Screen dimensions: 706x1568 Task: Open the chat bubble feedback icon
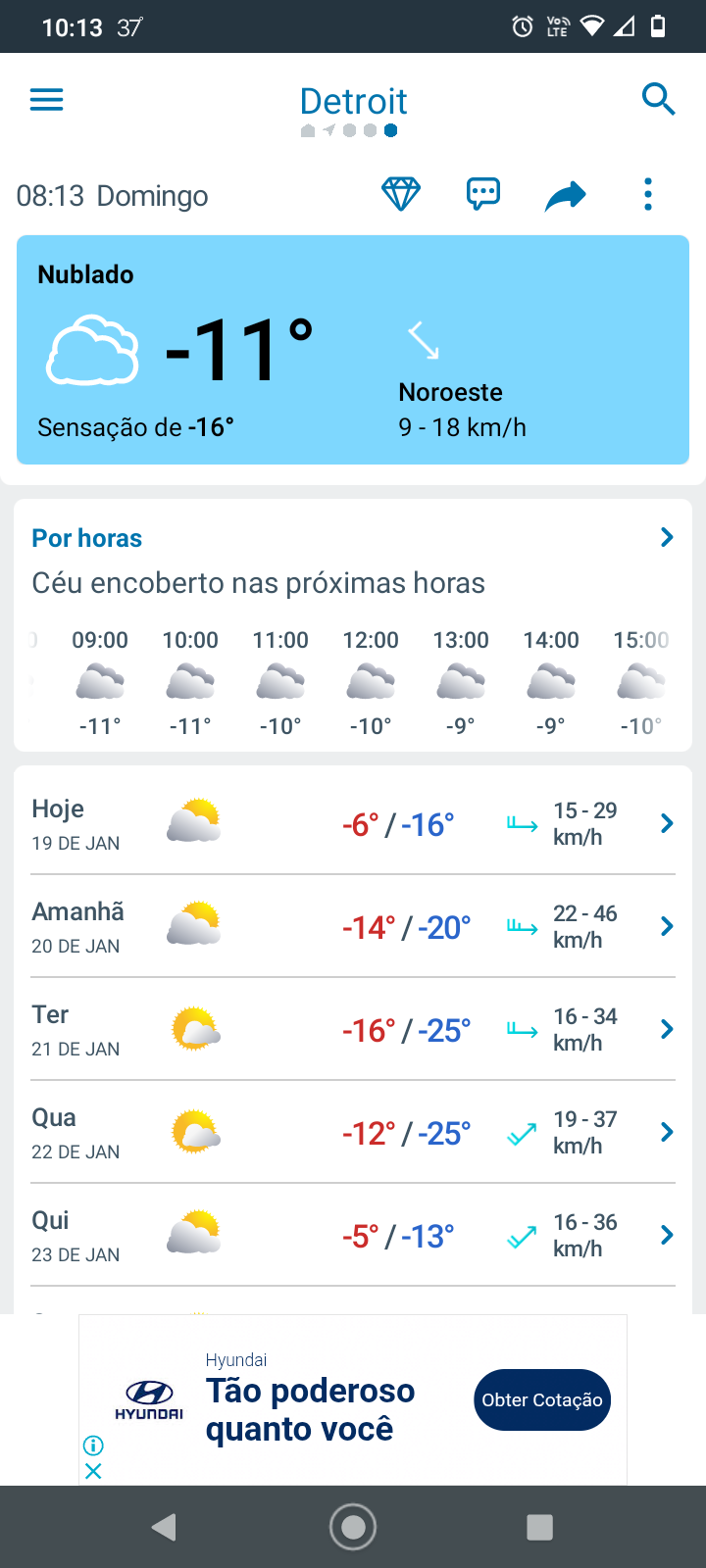pos(483,194)
